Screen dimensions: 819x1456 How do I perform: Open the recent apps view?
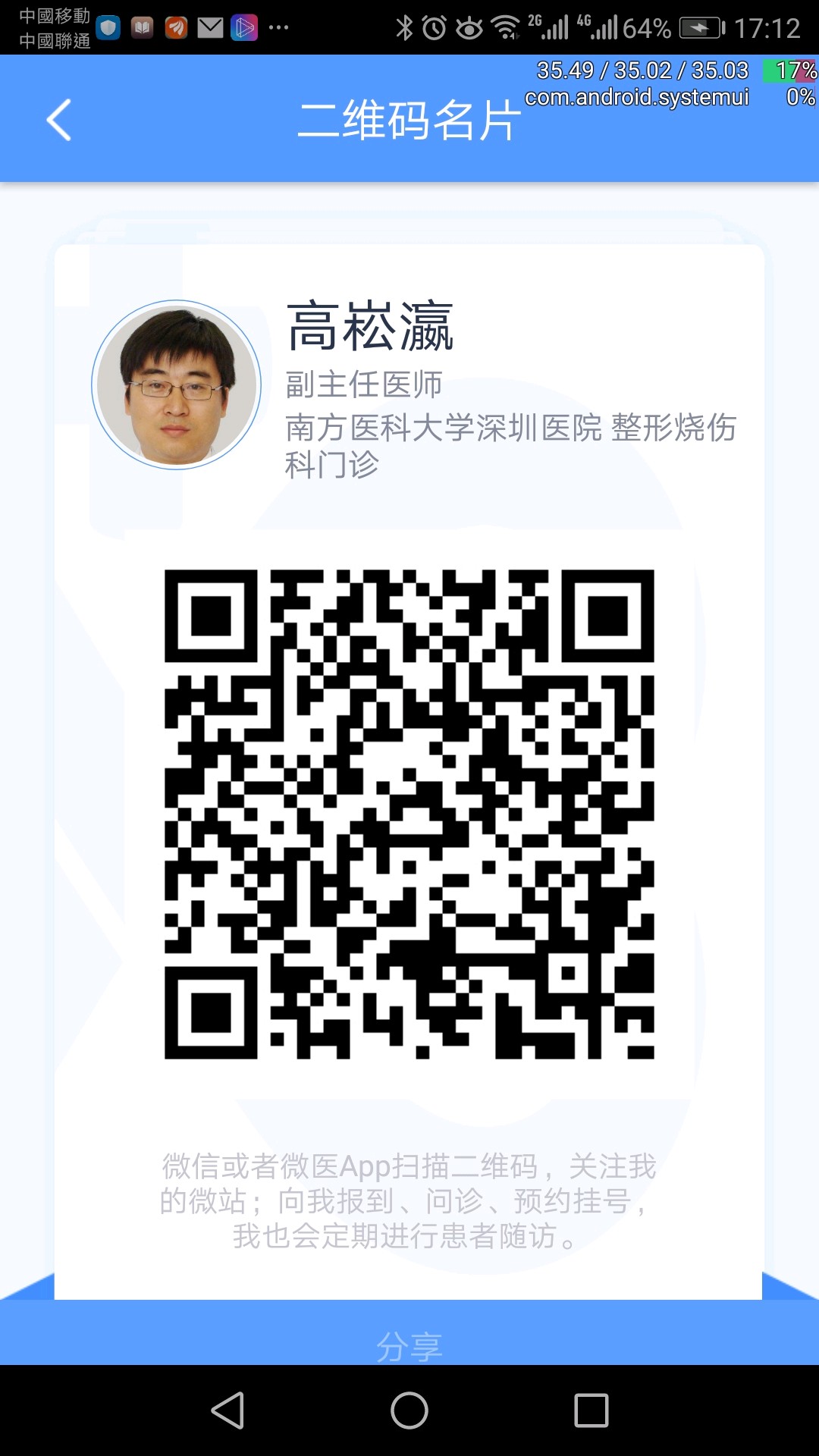click(x=591, y=1410)
